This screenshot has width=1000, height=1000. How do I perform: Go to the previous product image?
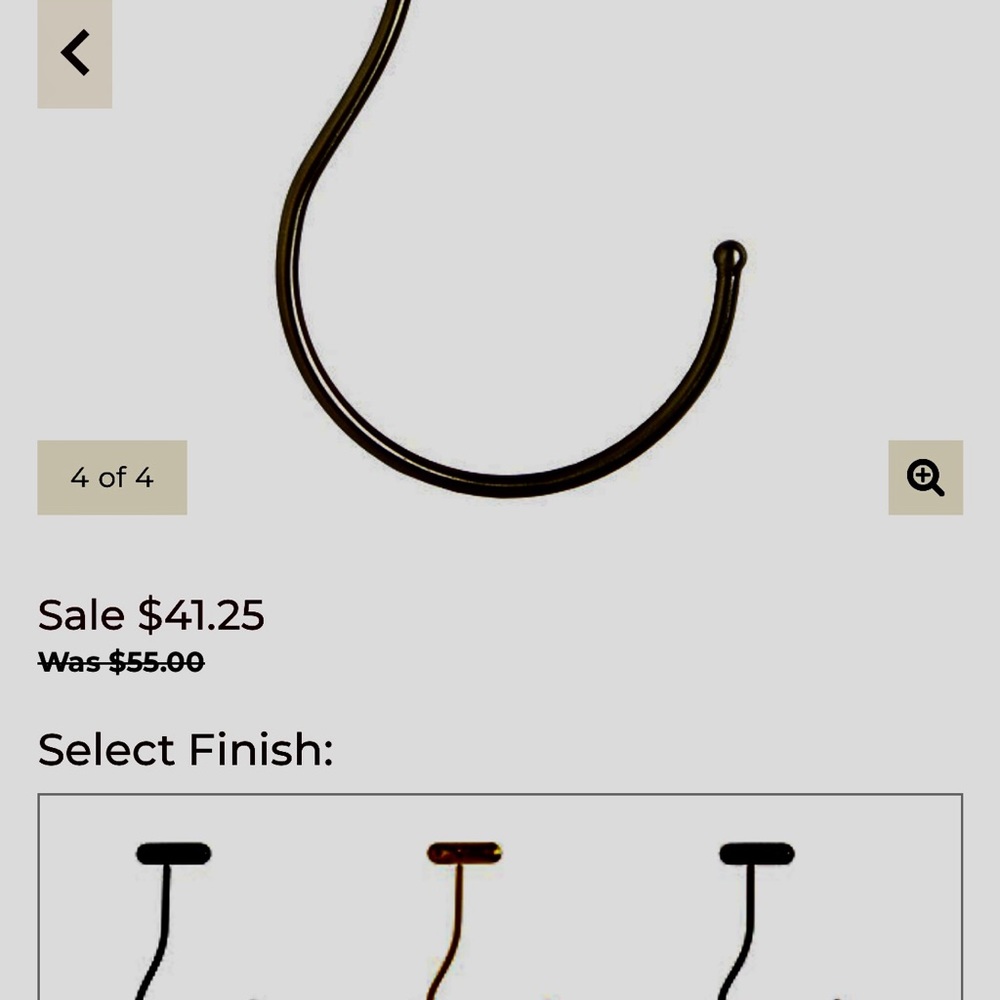[75, 53]
